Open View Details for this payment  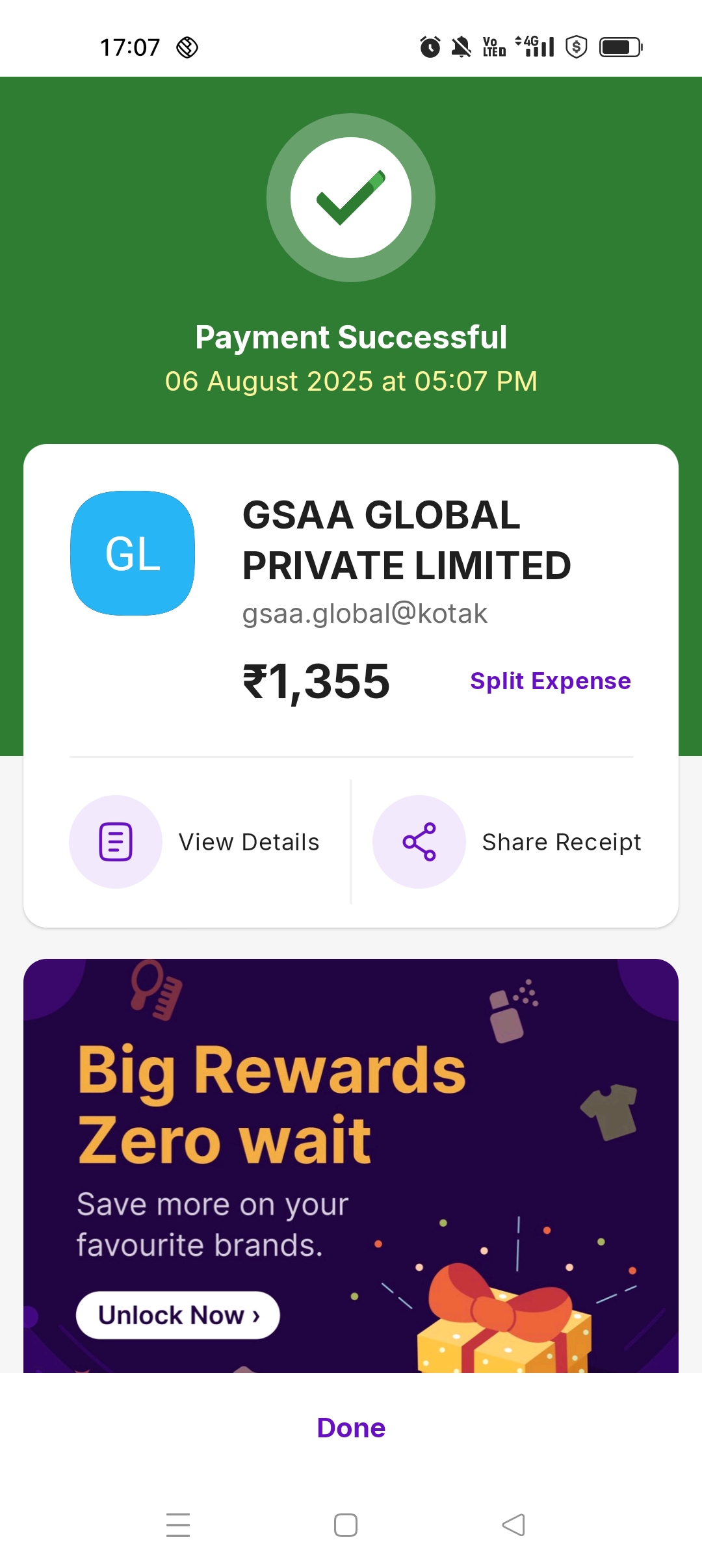(195, 842)
